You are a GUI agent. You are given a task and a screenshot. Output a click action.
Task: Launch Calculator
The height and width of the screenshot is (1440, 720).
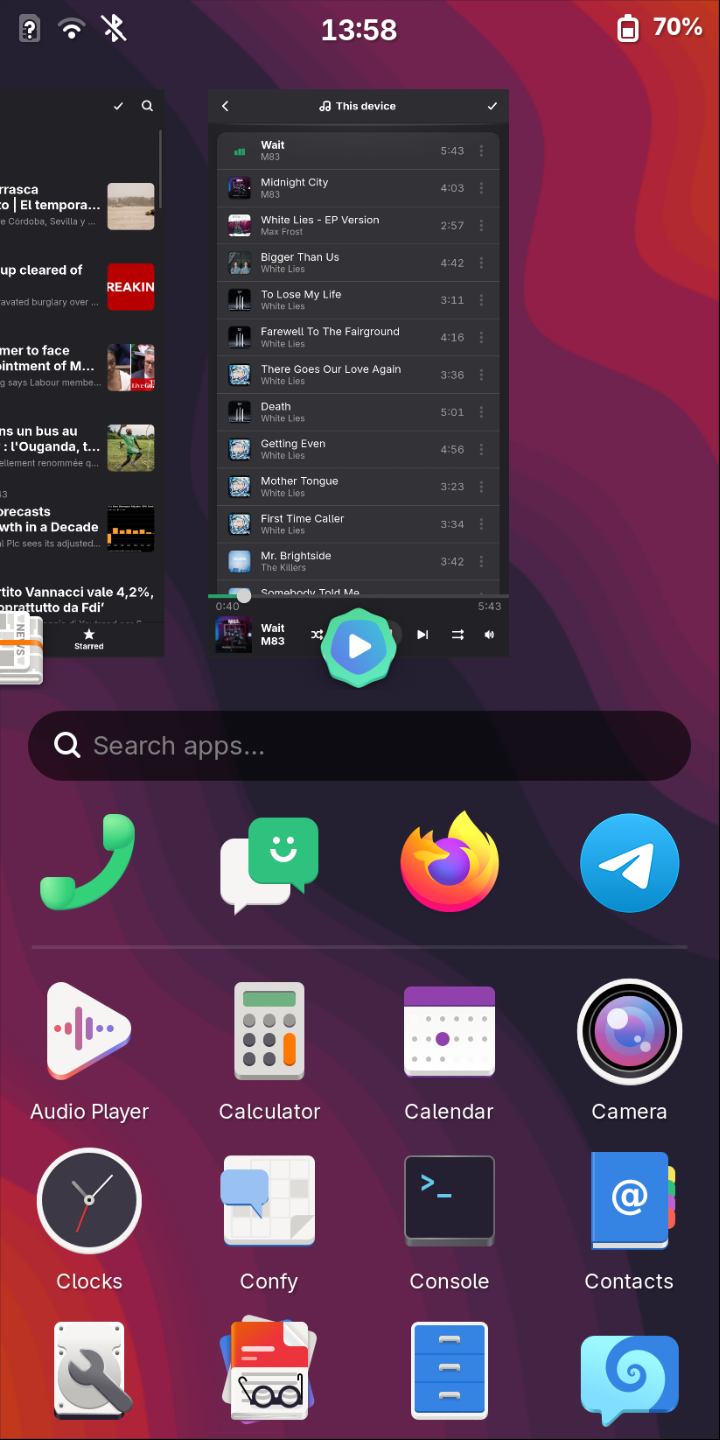[269, 1032]
